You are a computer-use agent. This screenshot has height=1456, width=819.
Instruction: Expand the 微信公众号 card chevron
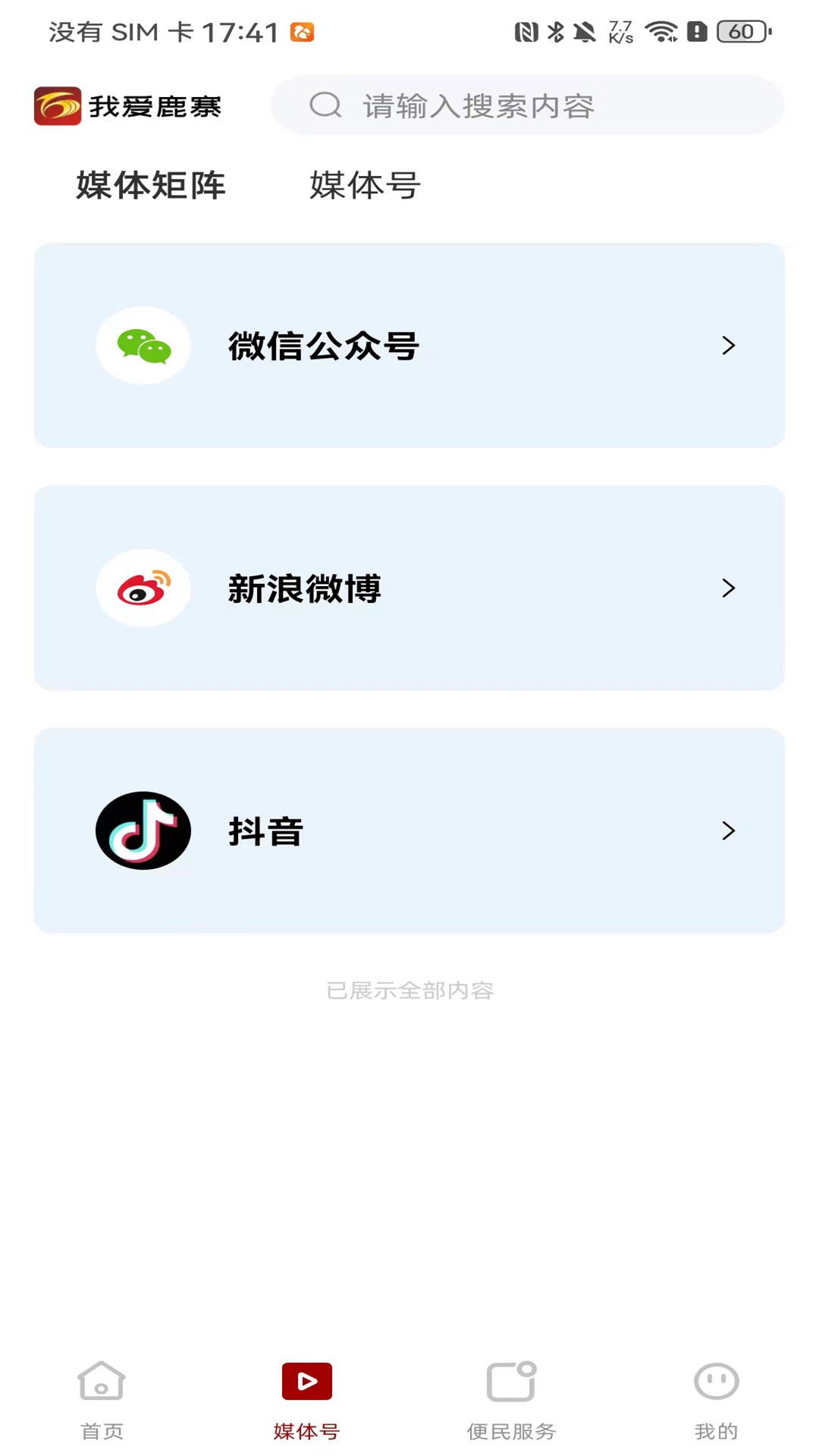[x=730, y=345]
